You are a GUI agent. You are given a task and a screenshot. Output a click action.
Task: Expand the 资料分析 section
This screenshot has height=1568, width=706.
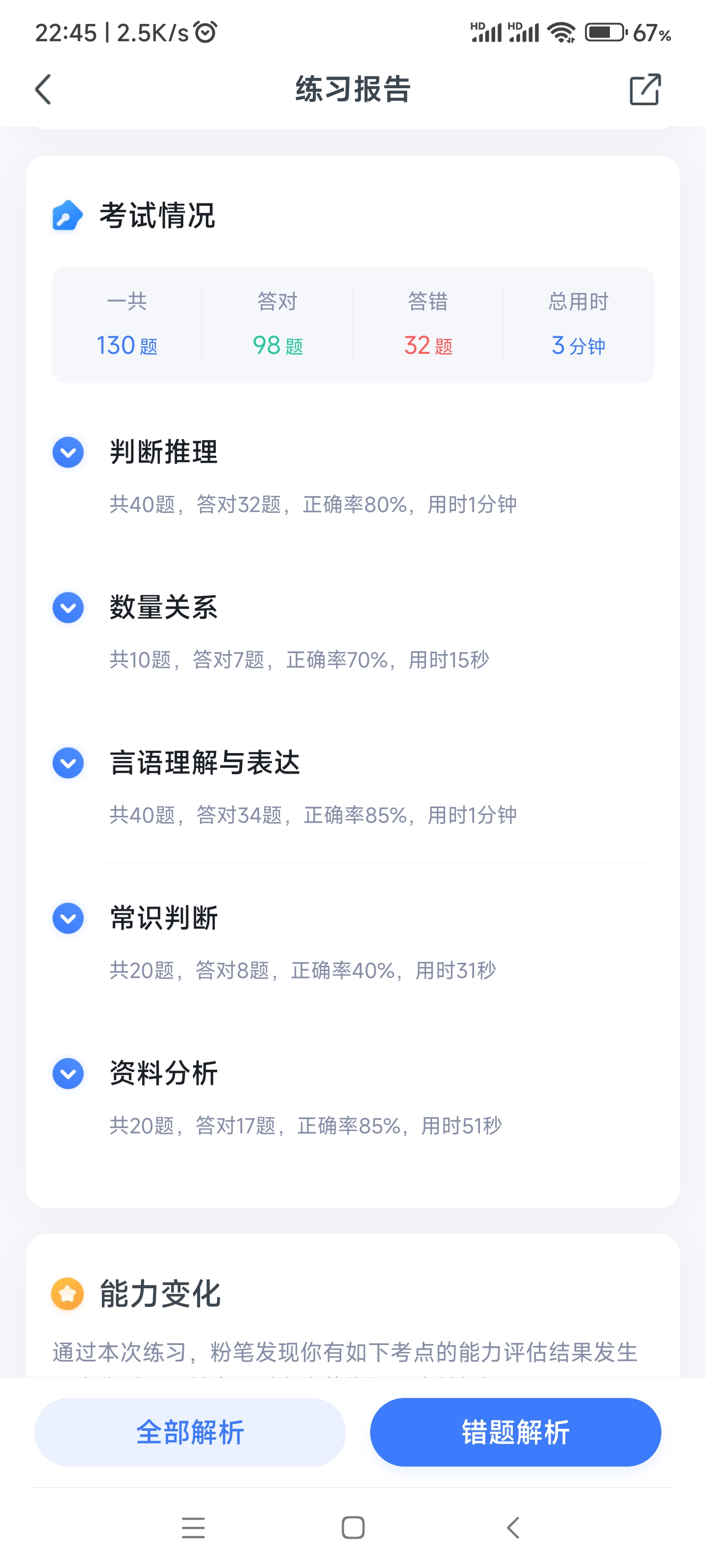click(x=68, y=1073)
